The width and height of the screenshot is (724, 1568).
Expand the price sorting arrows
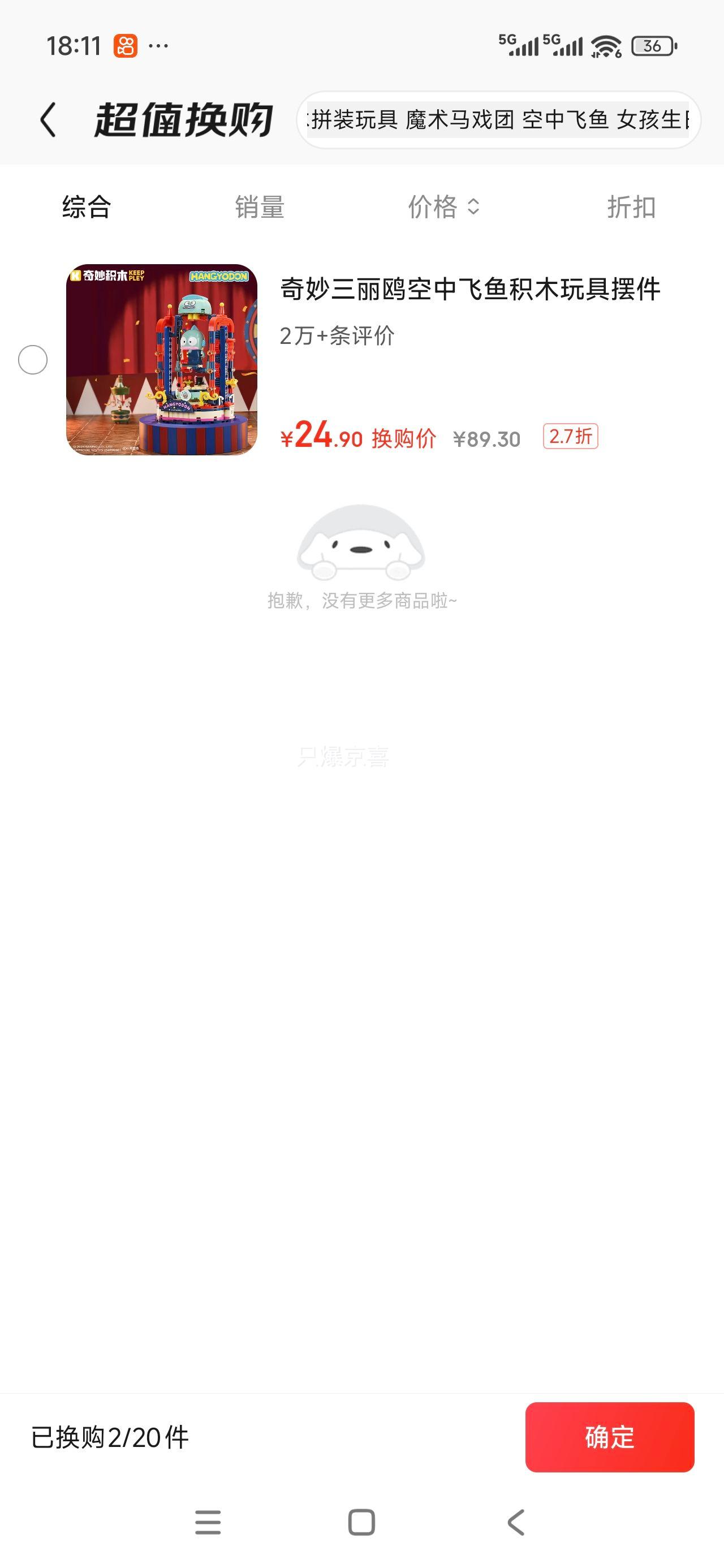[x=474, y=208]
